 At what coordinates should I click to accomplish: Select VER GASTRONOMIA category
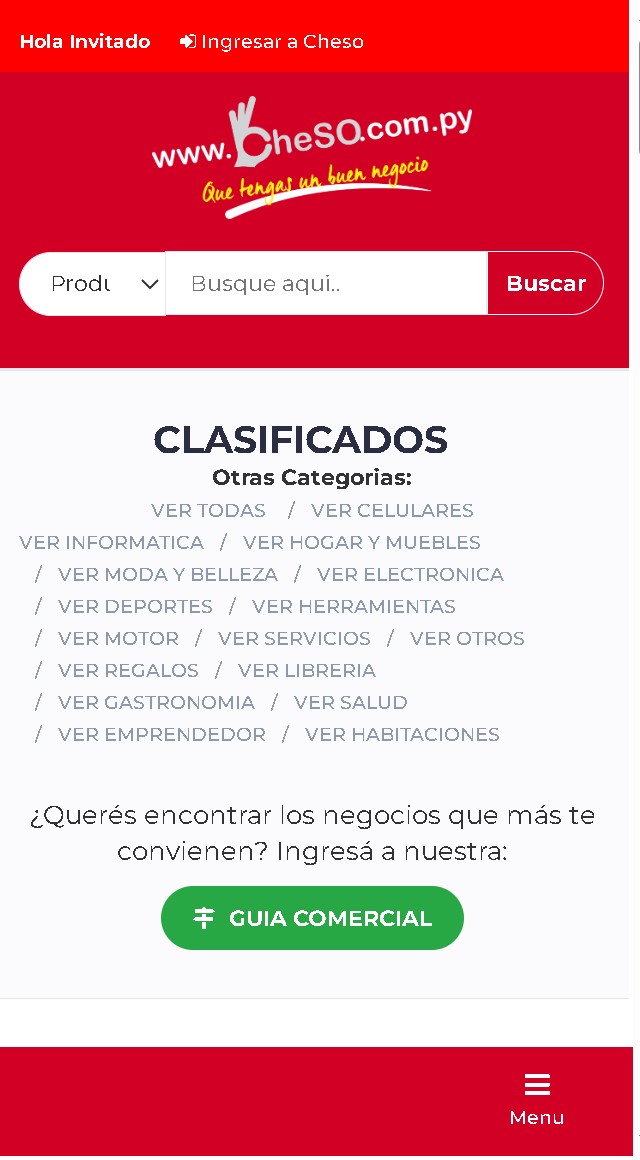pyautogui.click(x=156, y=703)
